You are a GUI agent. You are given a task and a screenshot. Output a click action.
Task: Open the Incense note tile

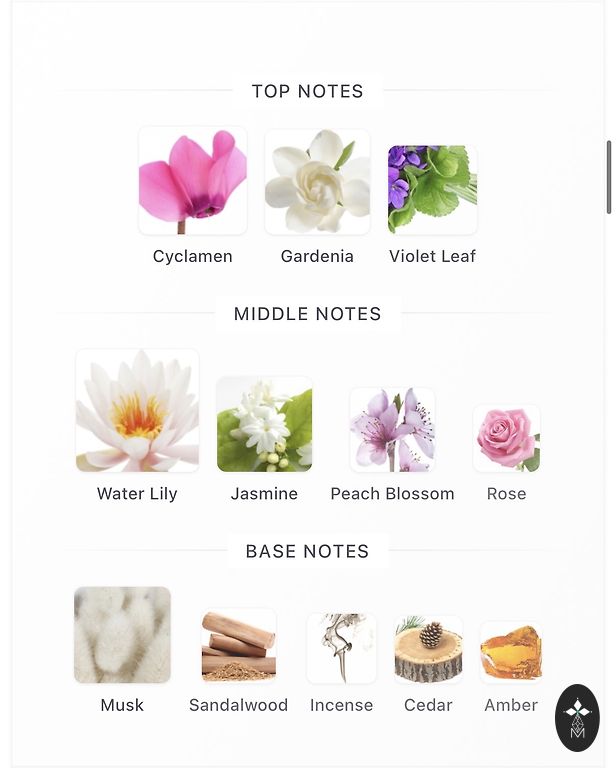pyautogui.click(x=341, y=649)
